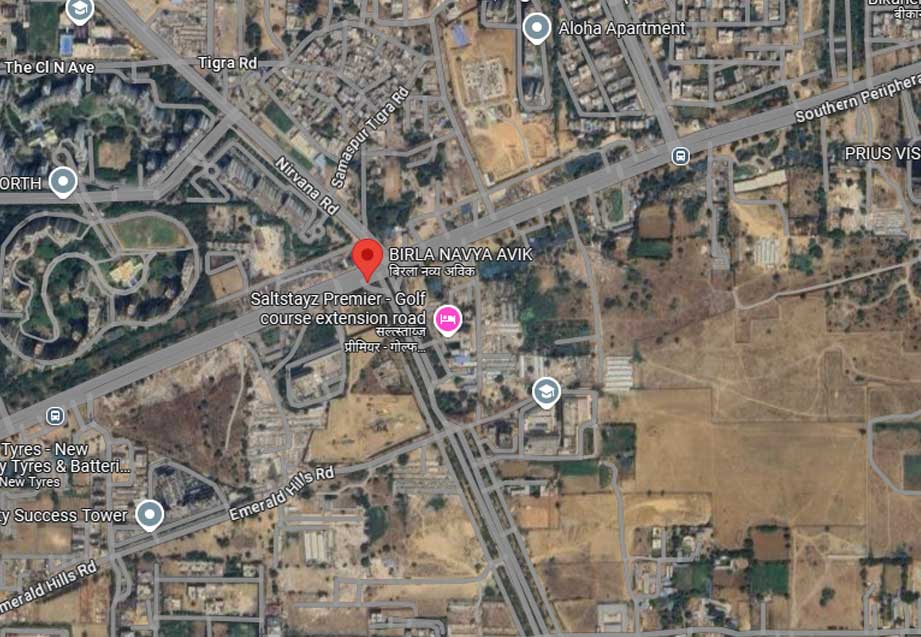
Task: Open the place pin labeled ORTH
Action: coord(63,182)
